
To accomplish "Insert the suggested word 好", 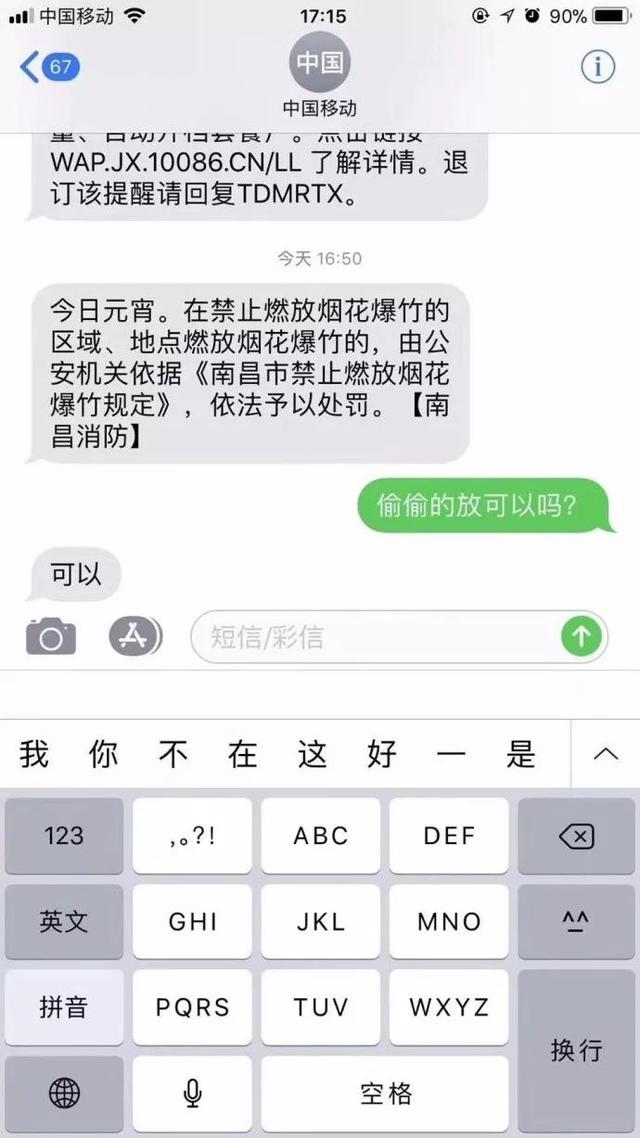I will (x=381, y=754).
